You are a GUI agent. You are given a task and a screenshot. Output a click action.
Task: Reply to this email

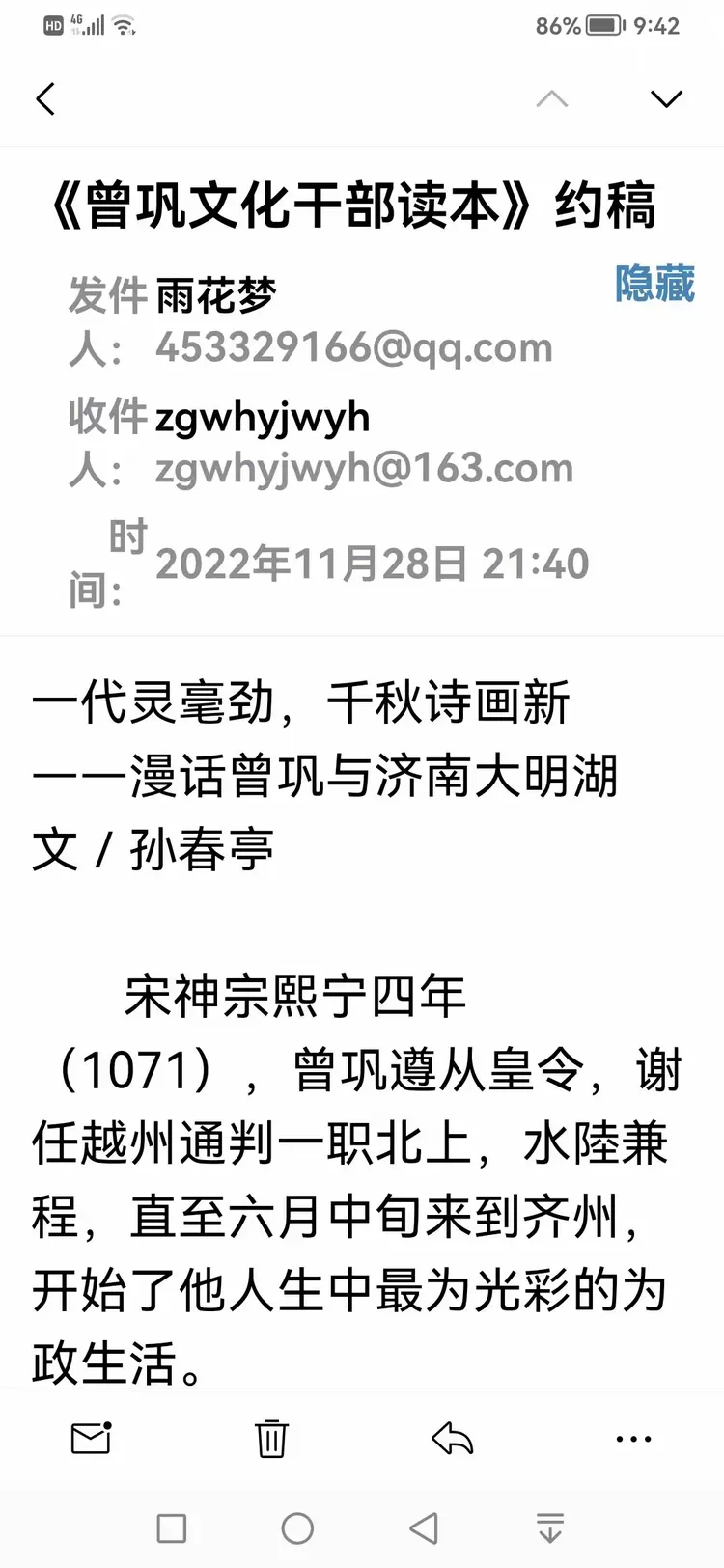[x=452, y=1439]
